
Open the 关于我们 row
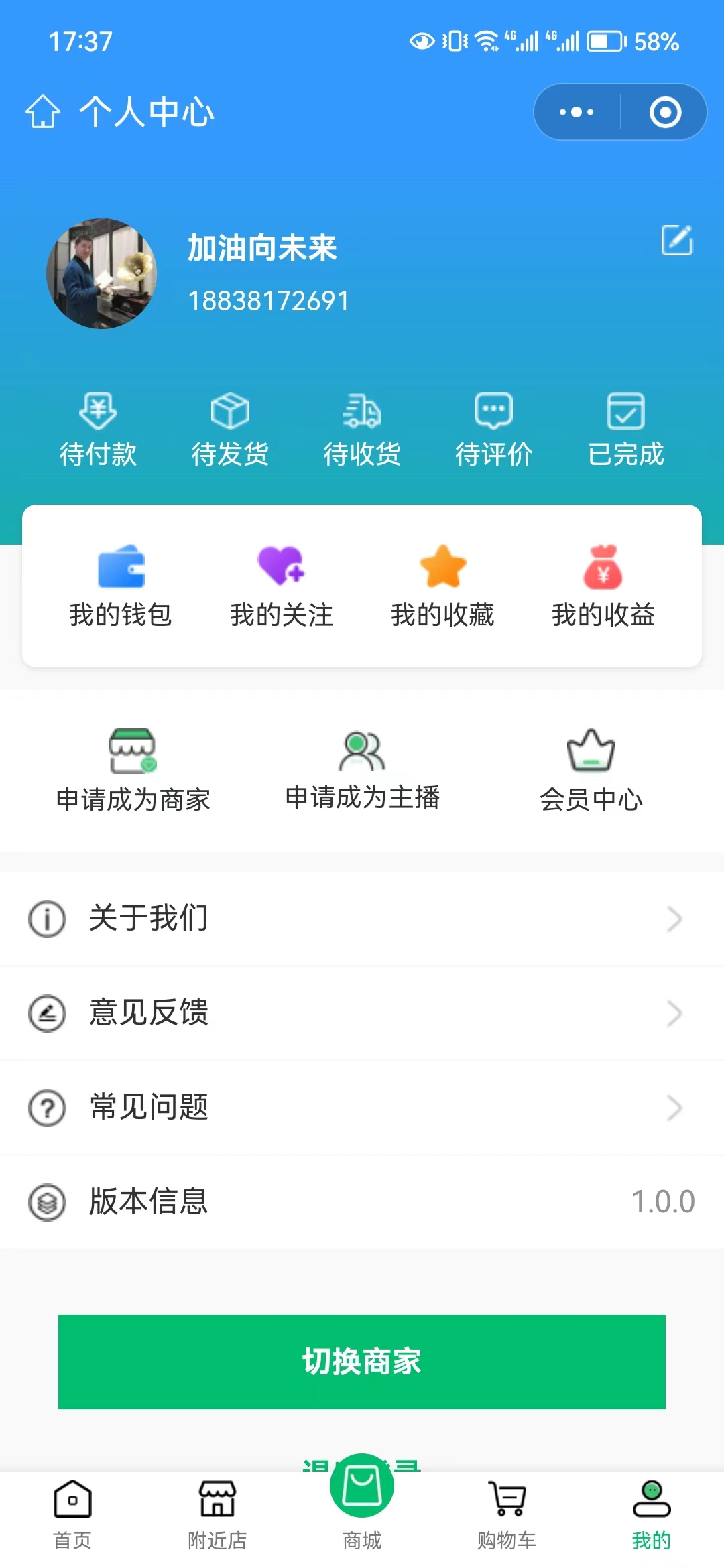(362, 918)
